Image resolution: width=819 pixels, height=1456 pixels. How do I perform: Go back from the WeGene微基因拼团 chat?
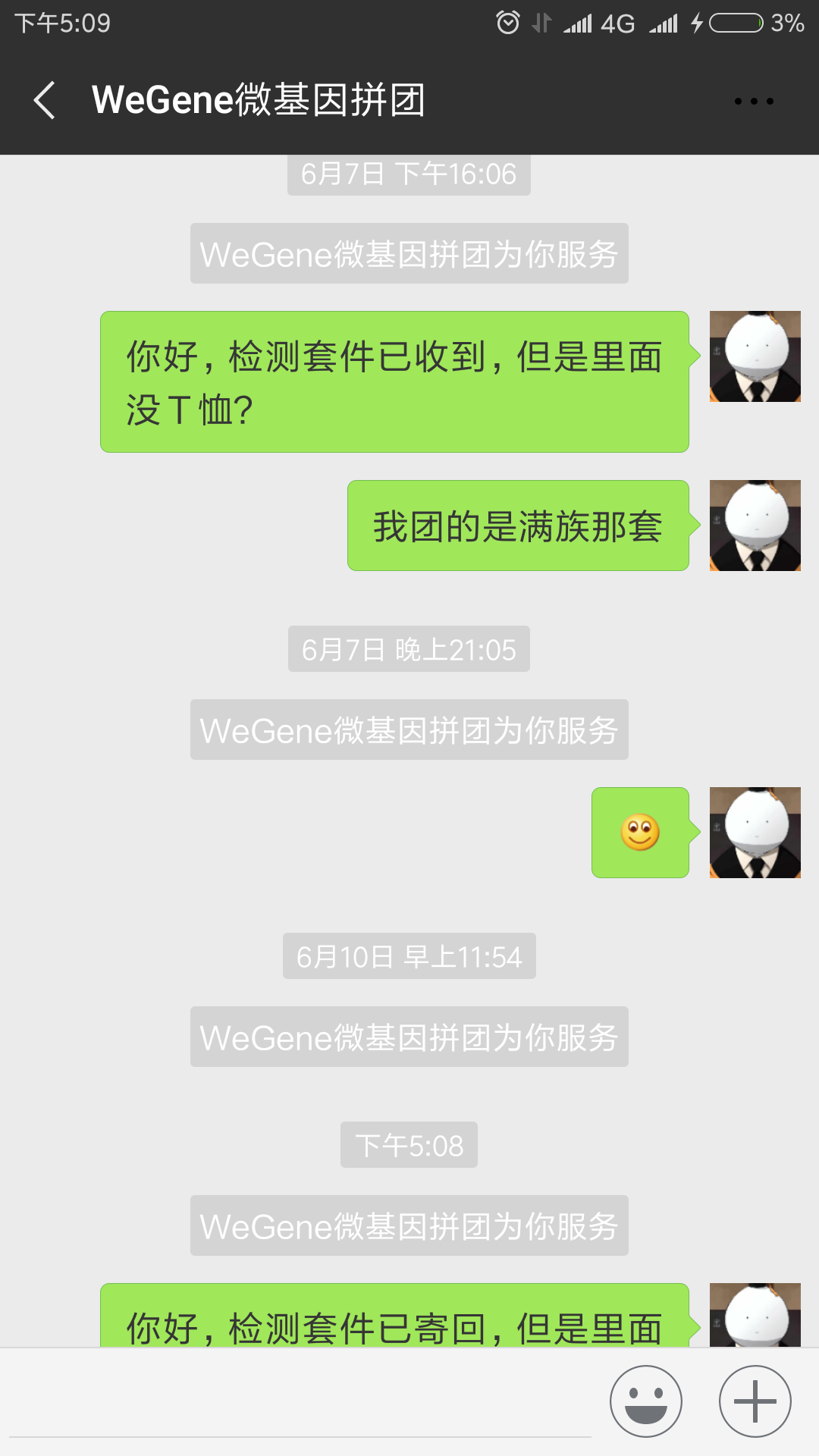(45, 100)
